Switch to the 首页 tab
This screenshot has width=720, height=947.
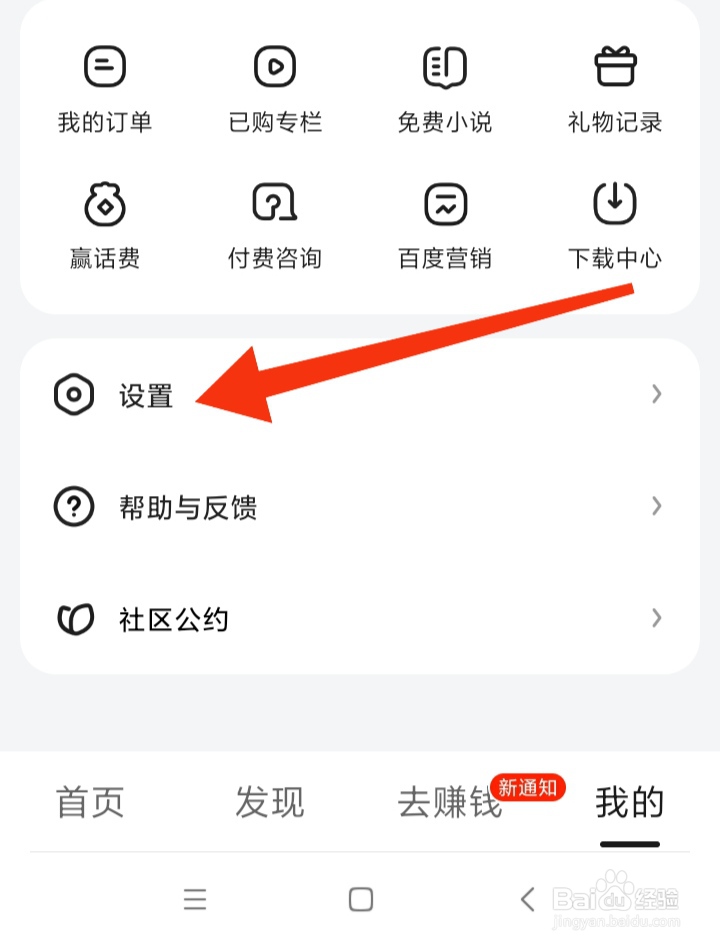click(x=90, y=802)
